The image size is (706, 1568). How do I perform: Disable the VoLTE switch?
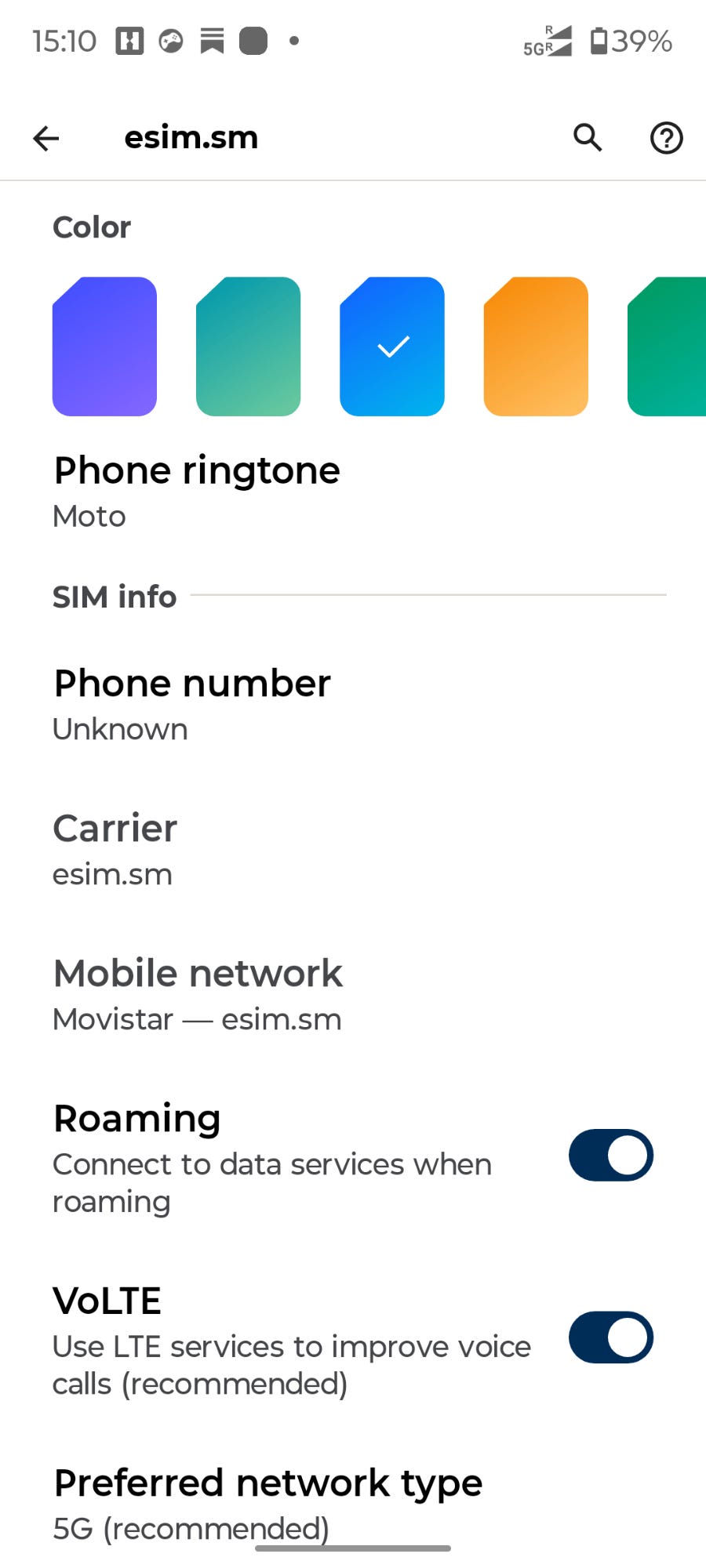[610, 1338]
